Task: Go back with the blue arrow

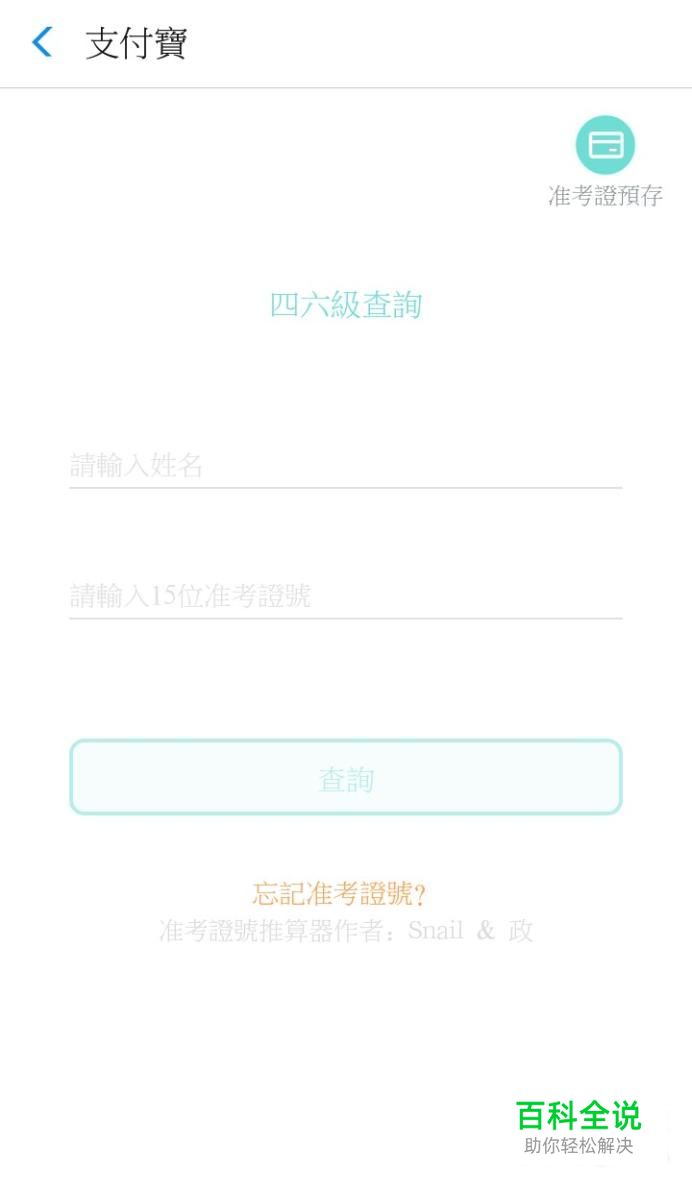Action: coord(42,42)
